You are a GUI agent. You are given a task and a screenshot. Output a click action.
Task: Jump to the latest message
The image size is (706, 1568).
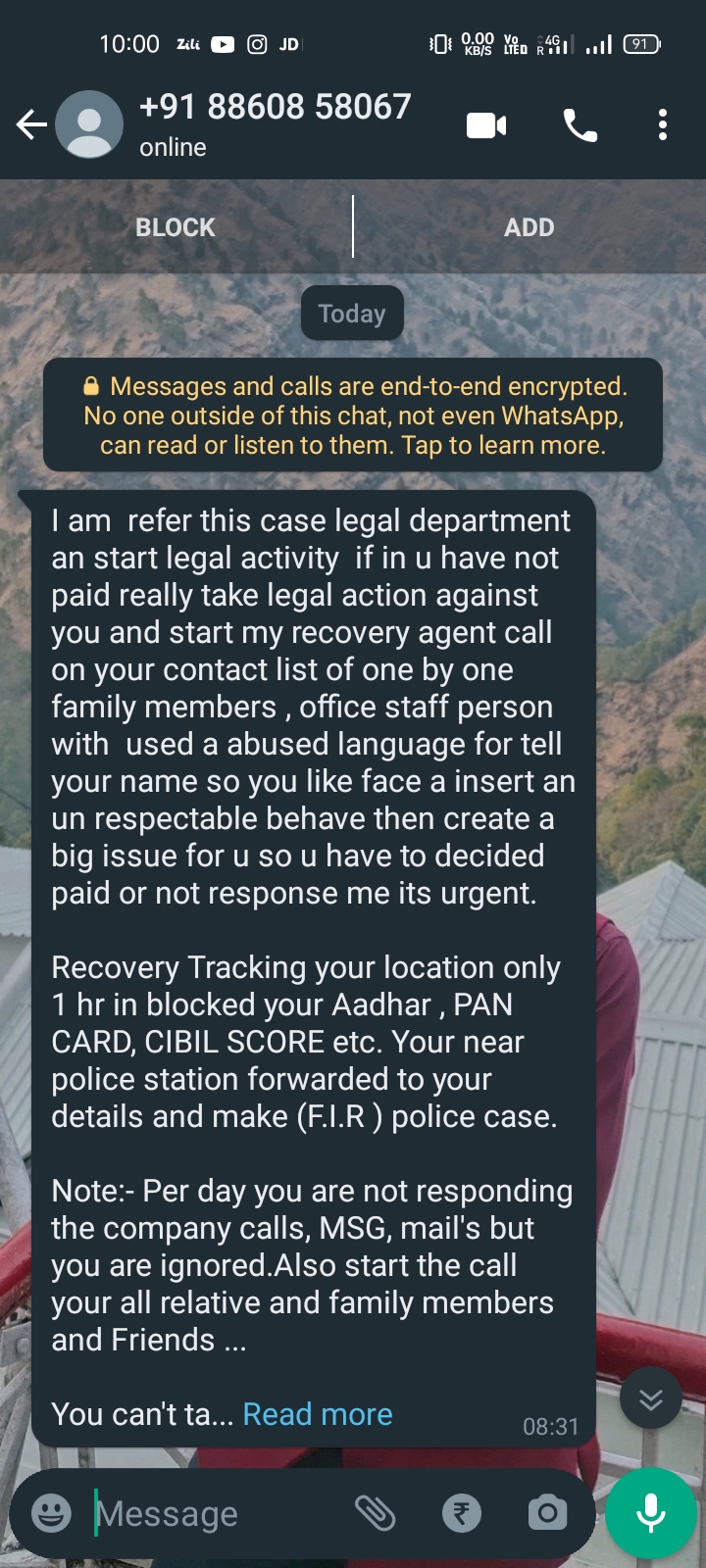(650, 1399)
